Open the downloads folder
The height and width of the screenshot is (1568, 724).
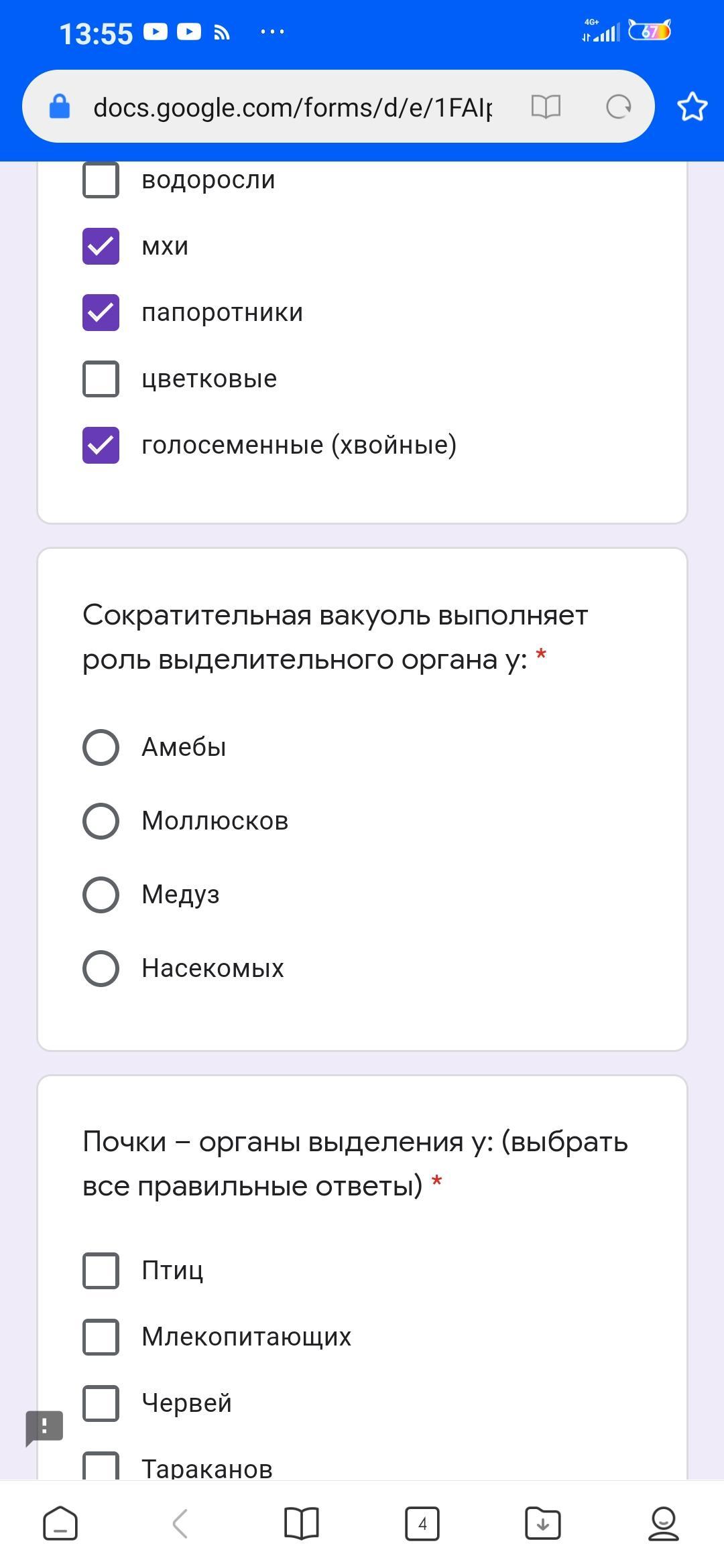click(x=543, y=1524)
